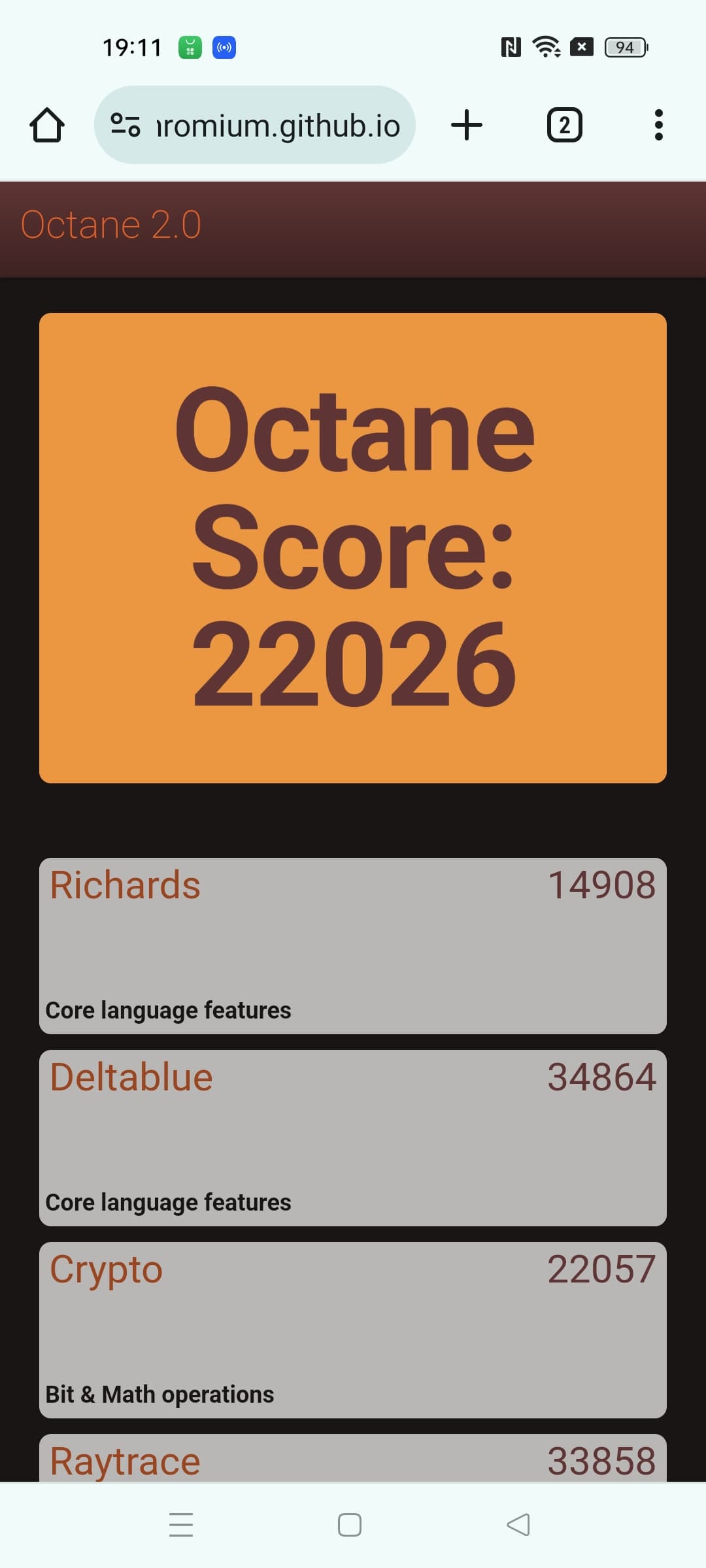Open the tab switcher showing 2 tabs
Viewport: 706px width, 1568px height.
[x=564, y=125]
